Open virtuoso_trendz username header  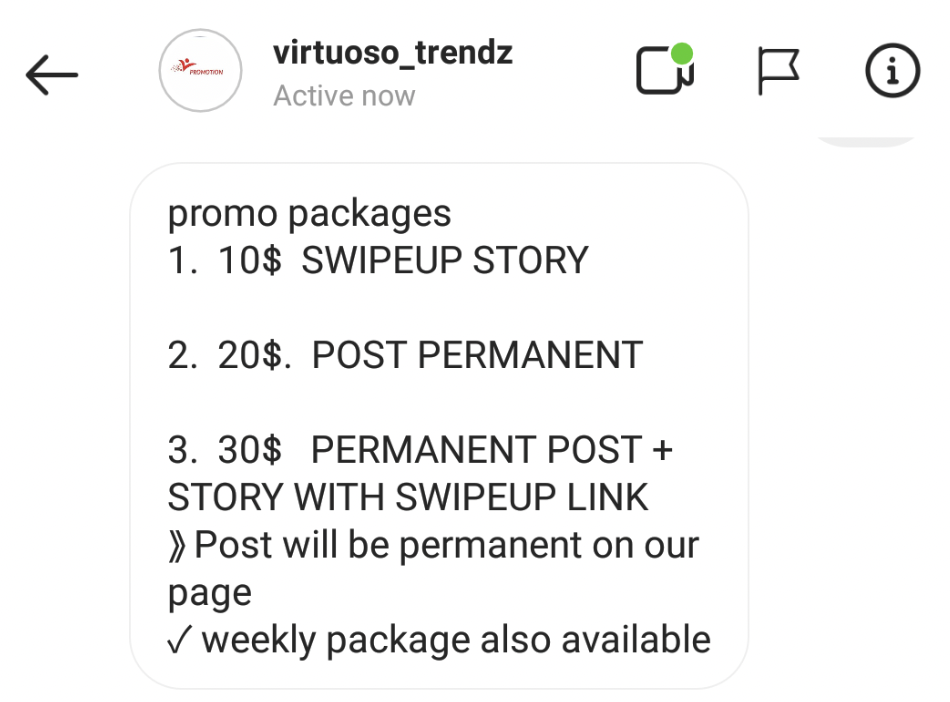click(x=392, y=53)
